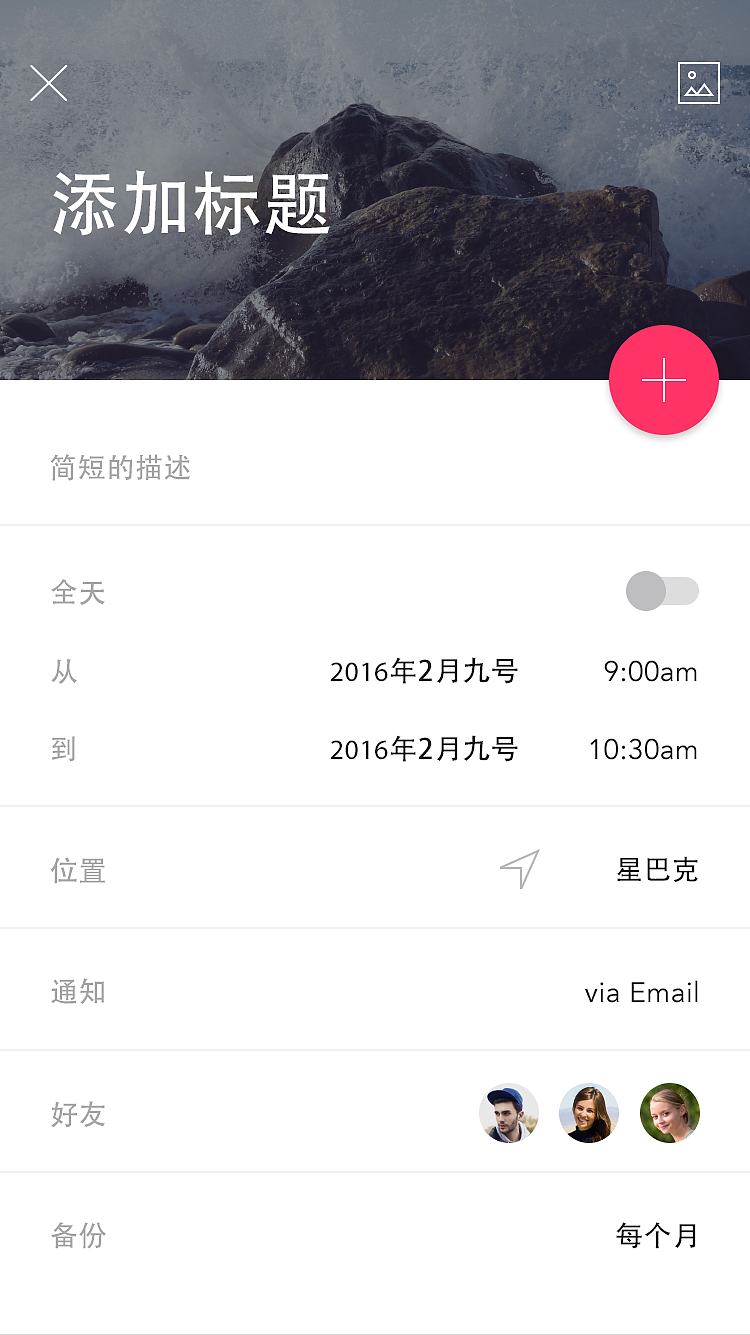
Task: Tap the pink plus button
Action: [664, 380]
